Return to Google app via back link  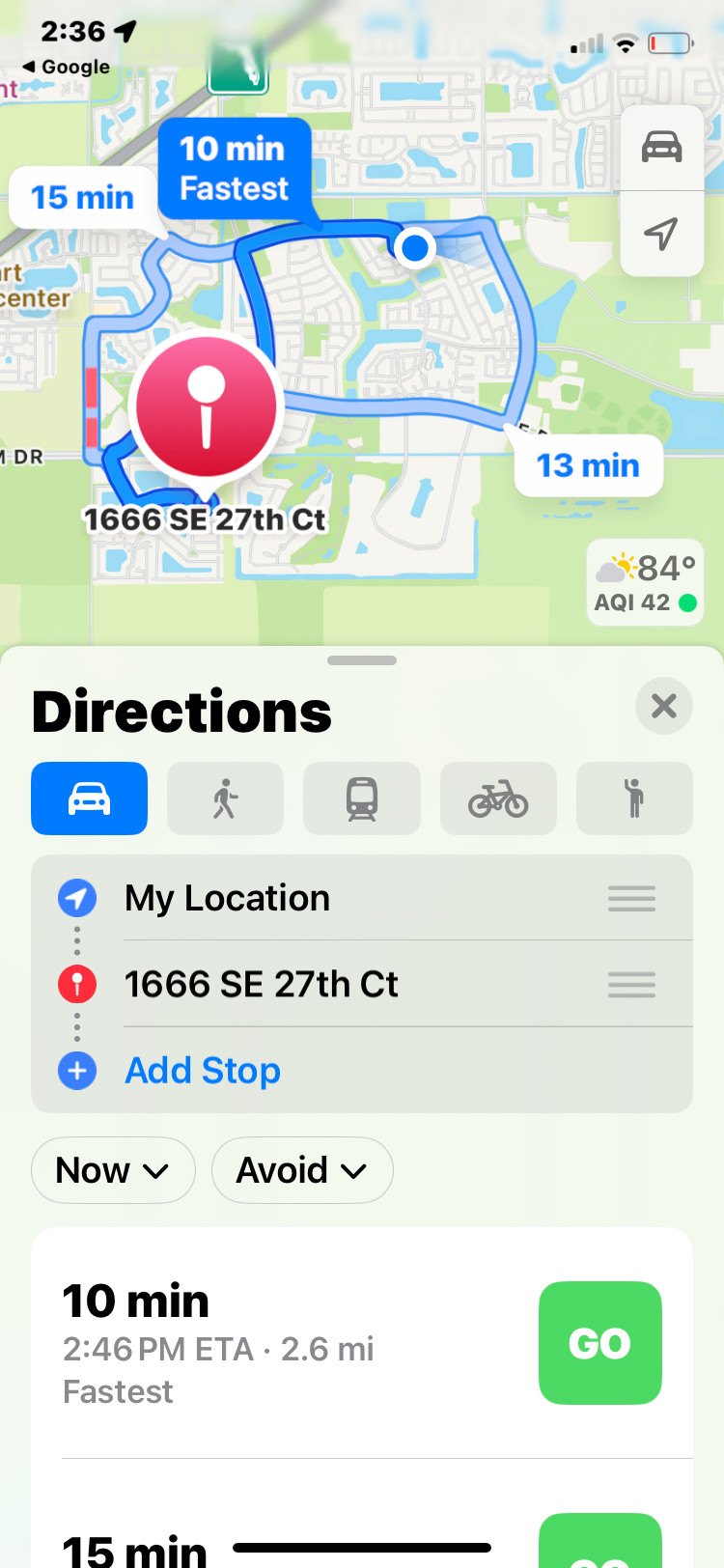66,67
